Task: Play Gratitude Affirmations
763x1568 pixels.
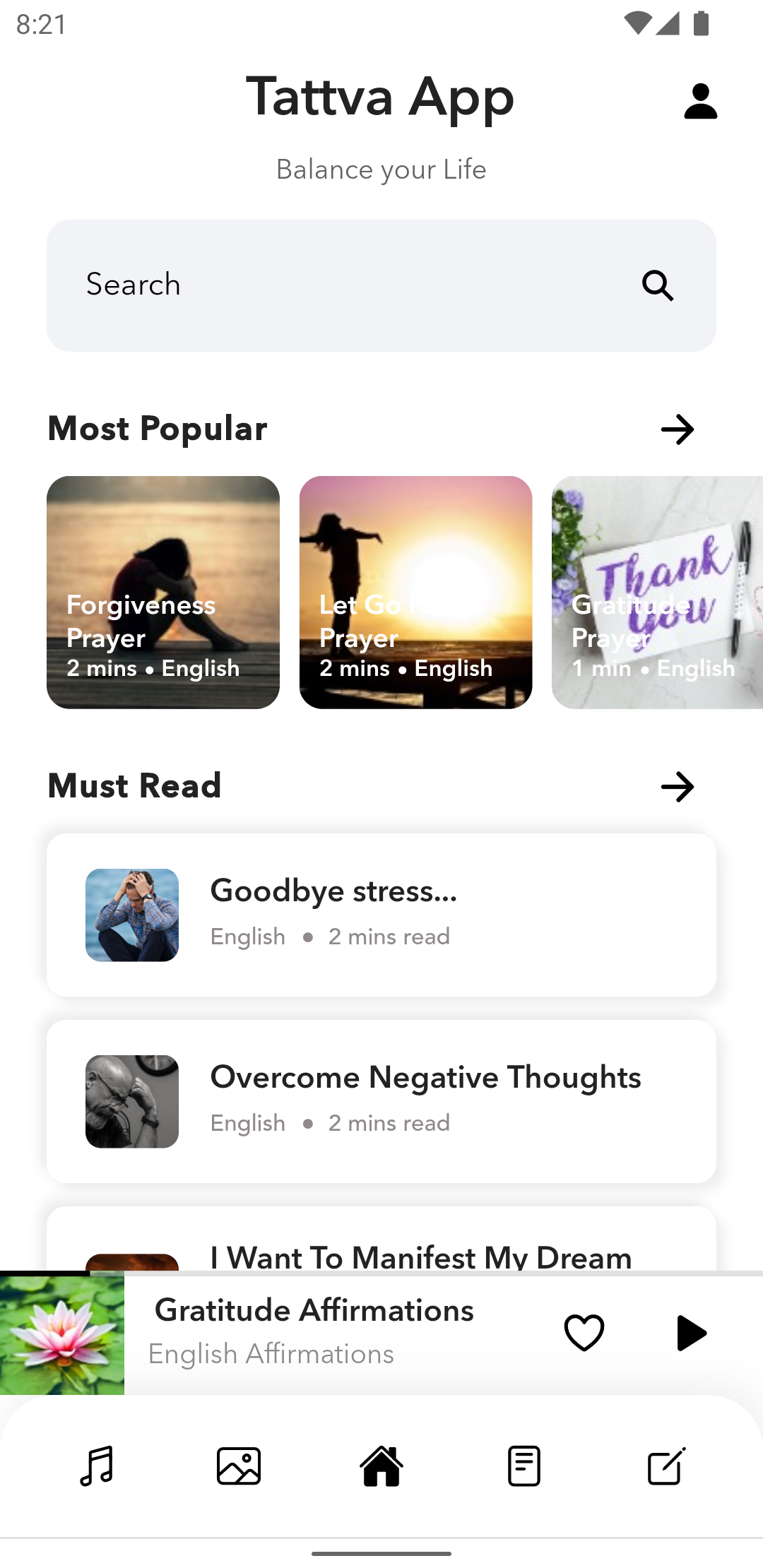Action: (x=690, y=1333)
